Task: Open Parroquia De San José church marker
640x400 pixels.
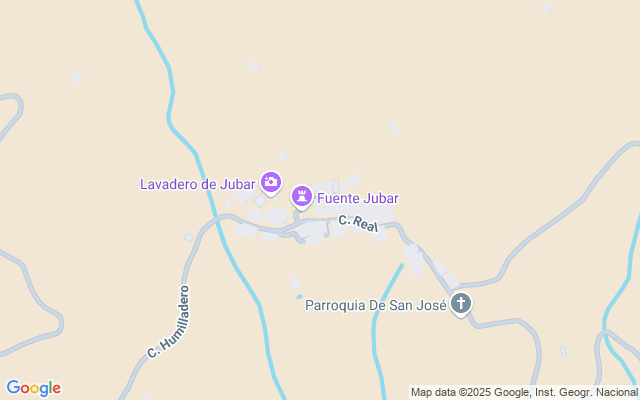Action: (460, 303)
